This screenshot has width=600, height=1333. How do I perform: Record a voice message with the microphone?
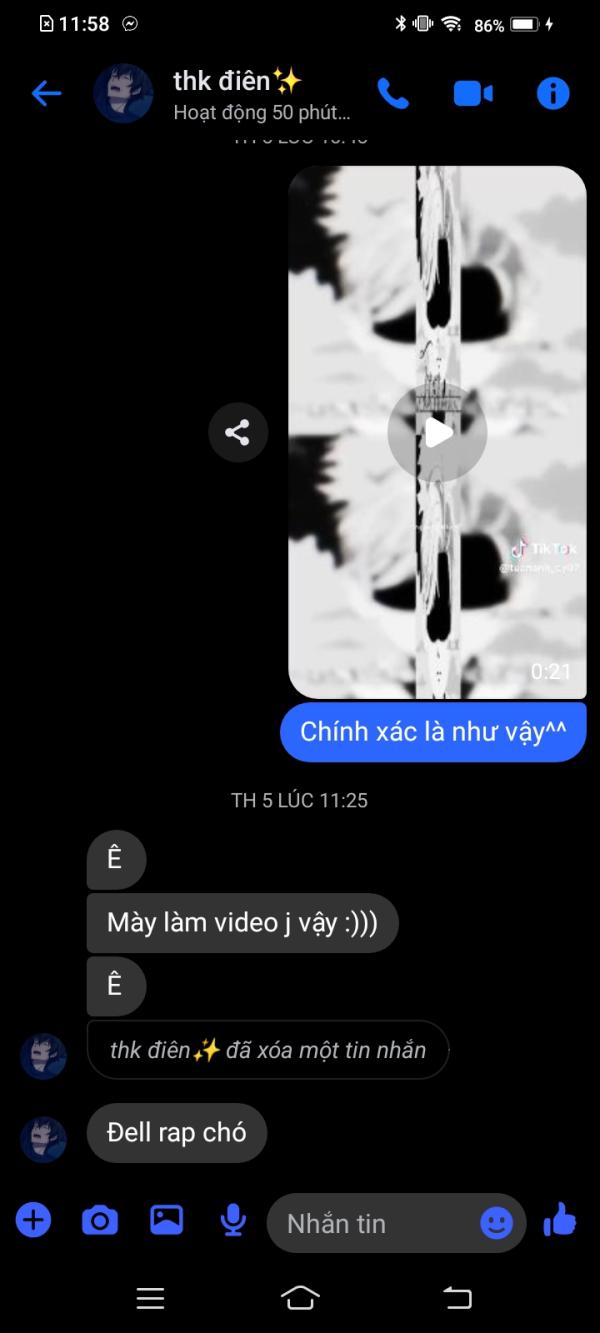coord(233,1220)
